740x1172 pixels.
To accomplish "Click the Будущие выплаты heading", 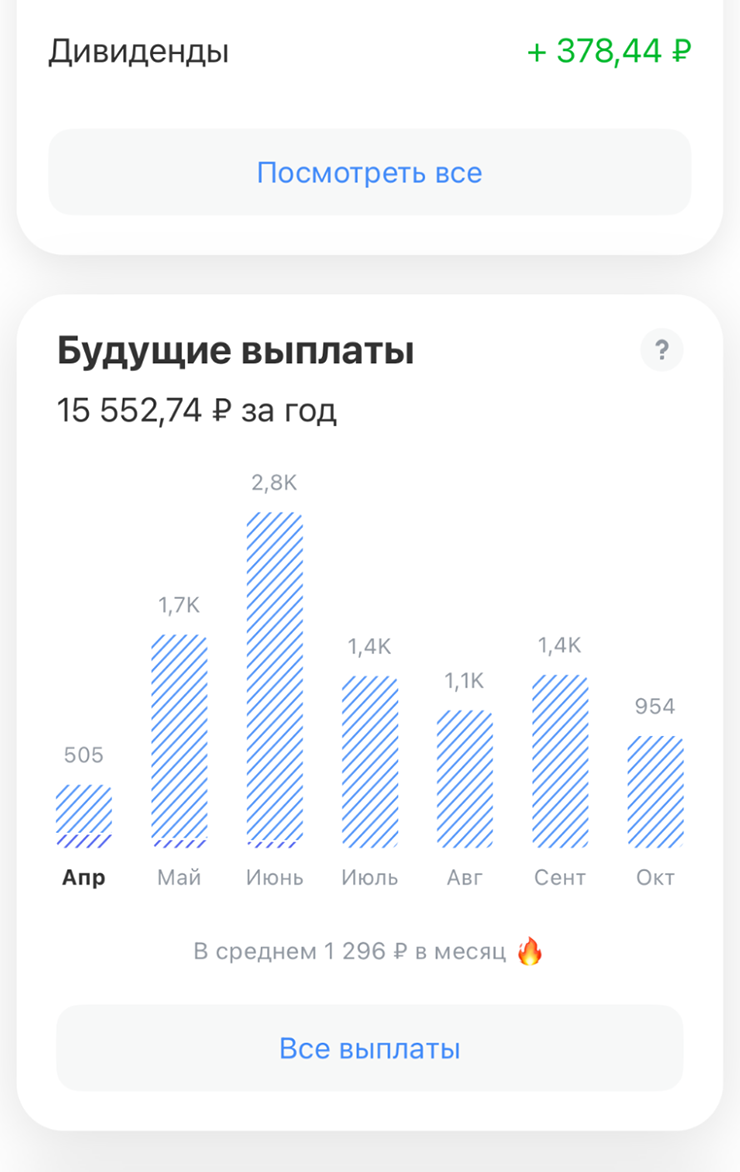I will [x=237, y=350].
